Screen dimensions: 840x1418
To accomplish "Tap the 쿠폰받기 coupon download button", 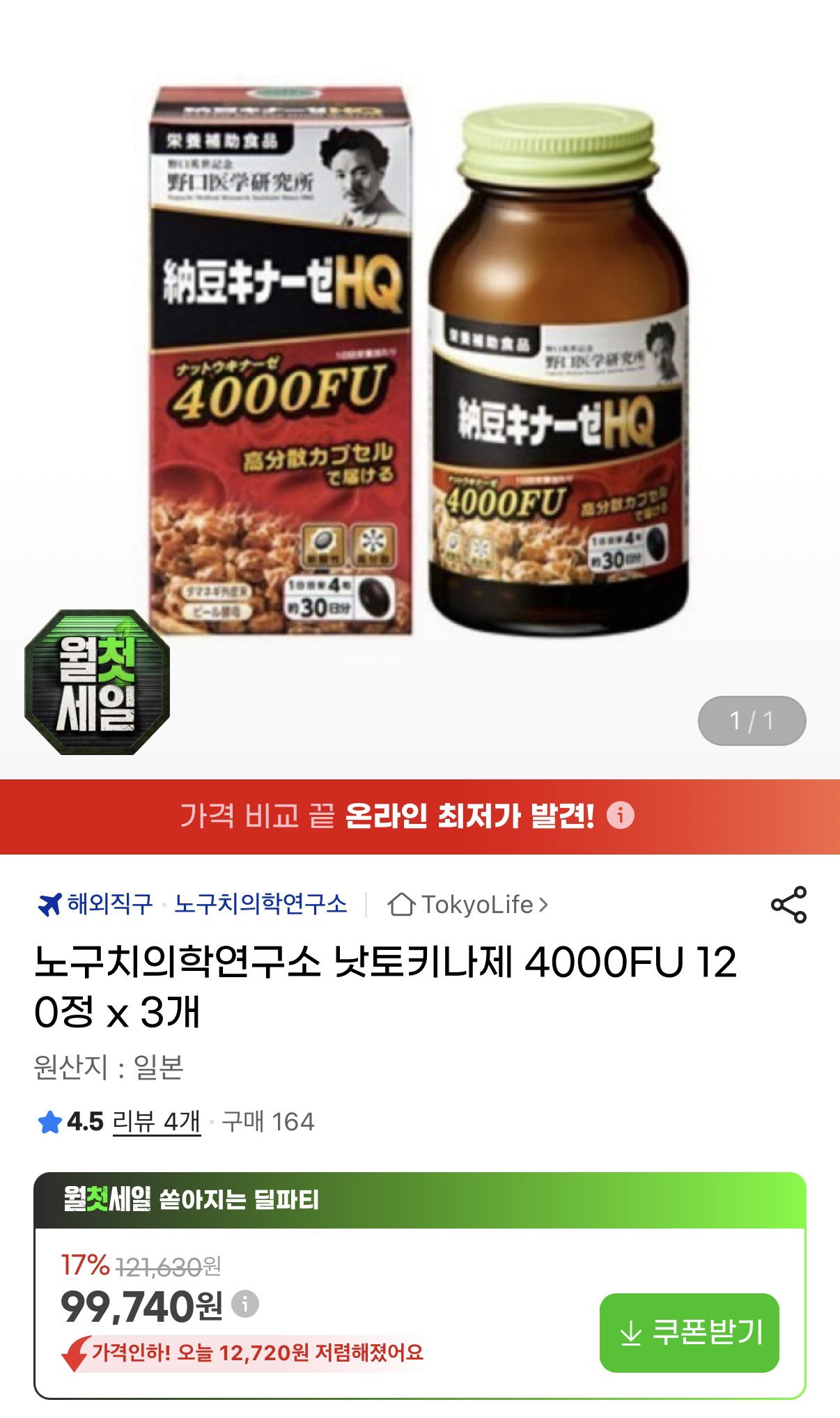I will 689,1333.
